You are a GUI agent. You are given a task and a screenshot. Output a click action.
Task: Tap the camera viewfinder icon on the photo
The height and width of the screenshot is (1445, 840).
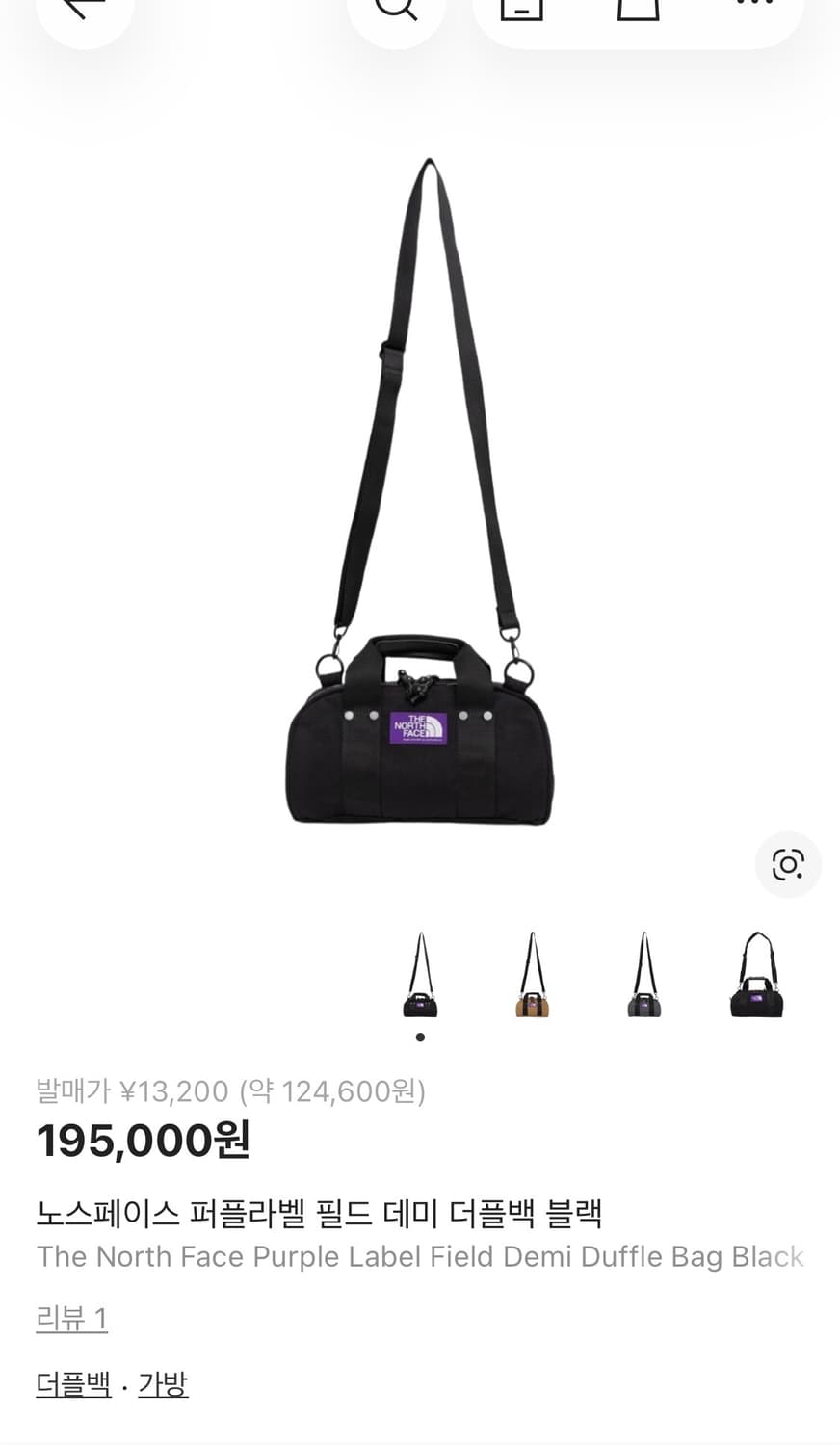(x=788, y=865)
